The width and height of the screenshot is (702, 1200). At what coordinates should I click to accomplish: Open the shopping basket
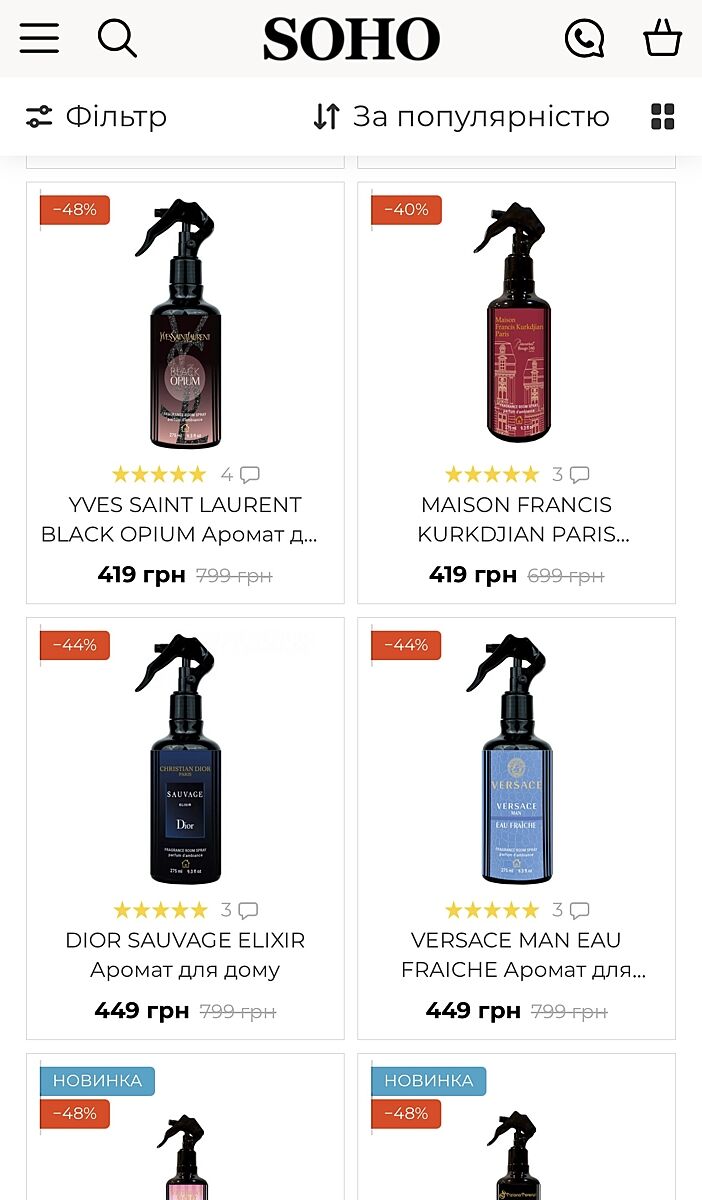point(662,39)
